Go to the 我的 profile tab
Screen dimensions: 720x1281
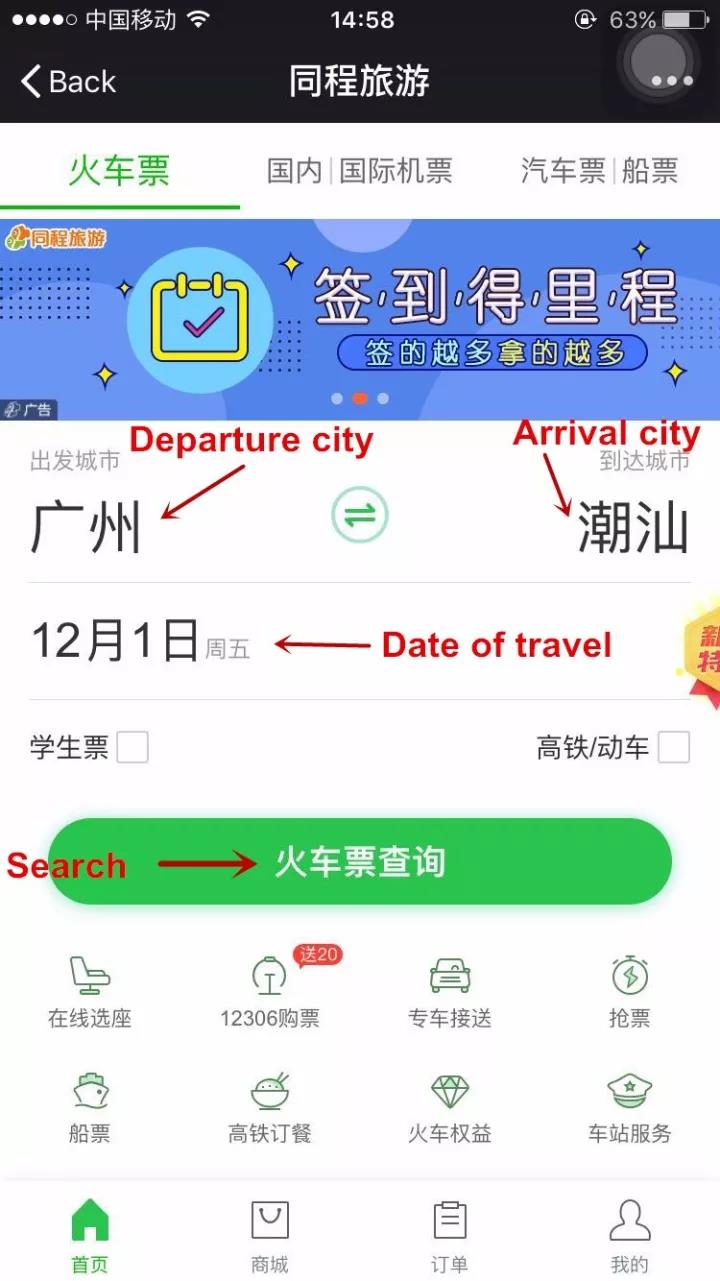coord(630,1237)
